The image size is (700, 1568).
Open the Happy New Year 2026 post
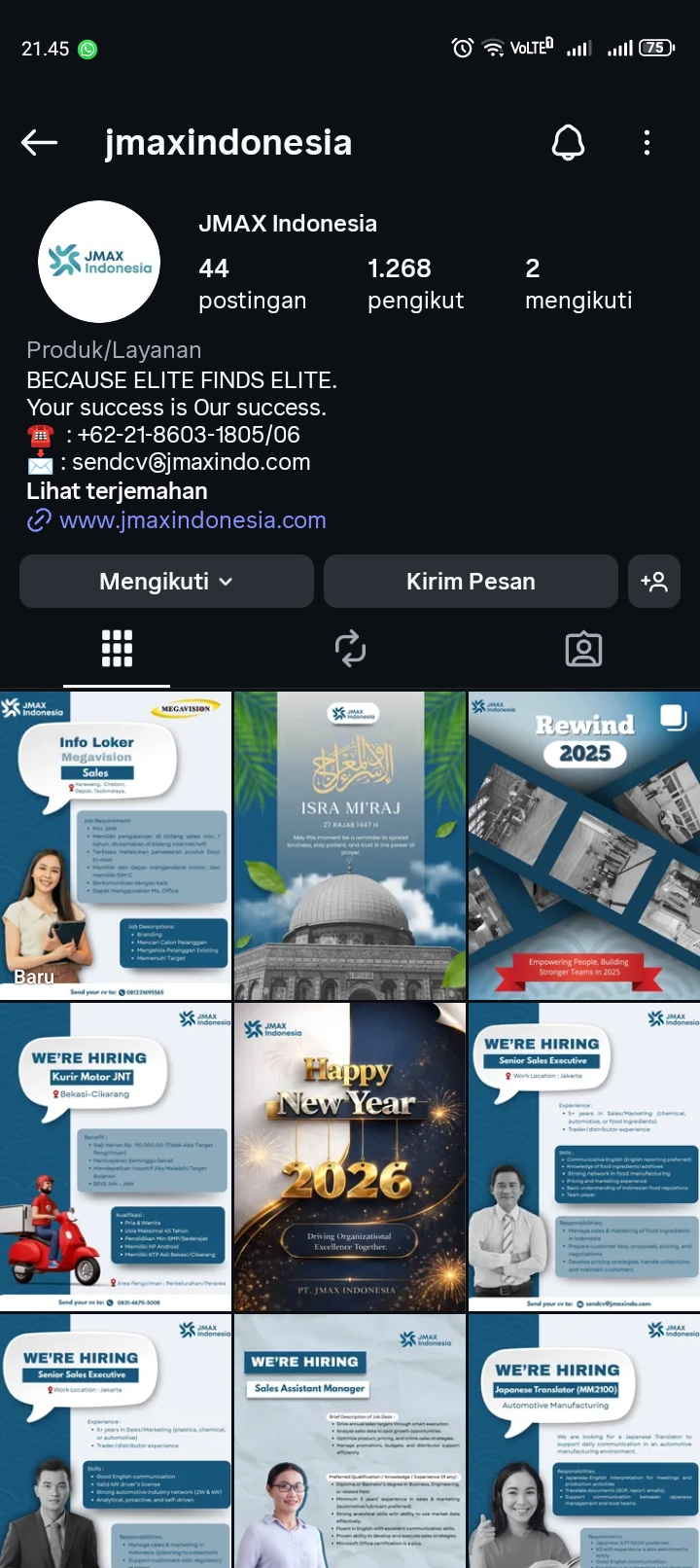pos(350,1157)
